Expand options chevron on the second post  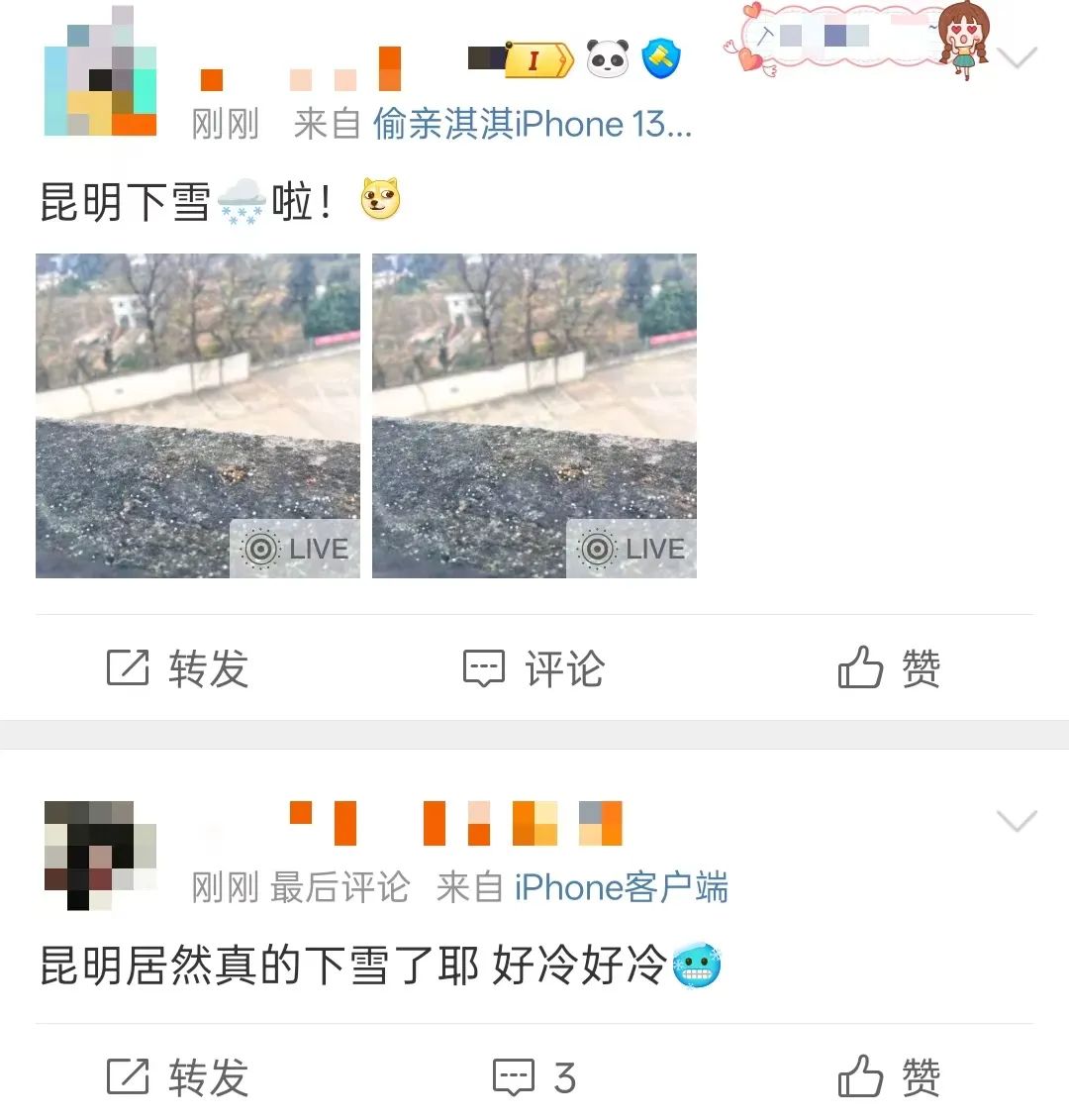(1018, 820)
